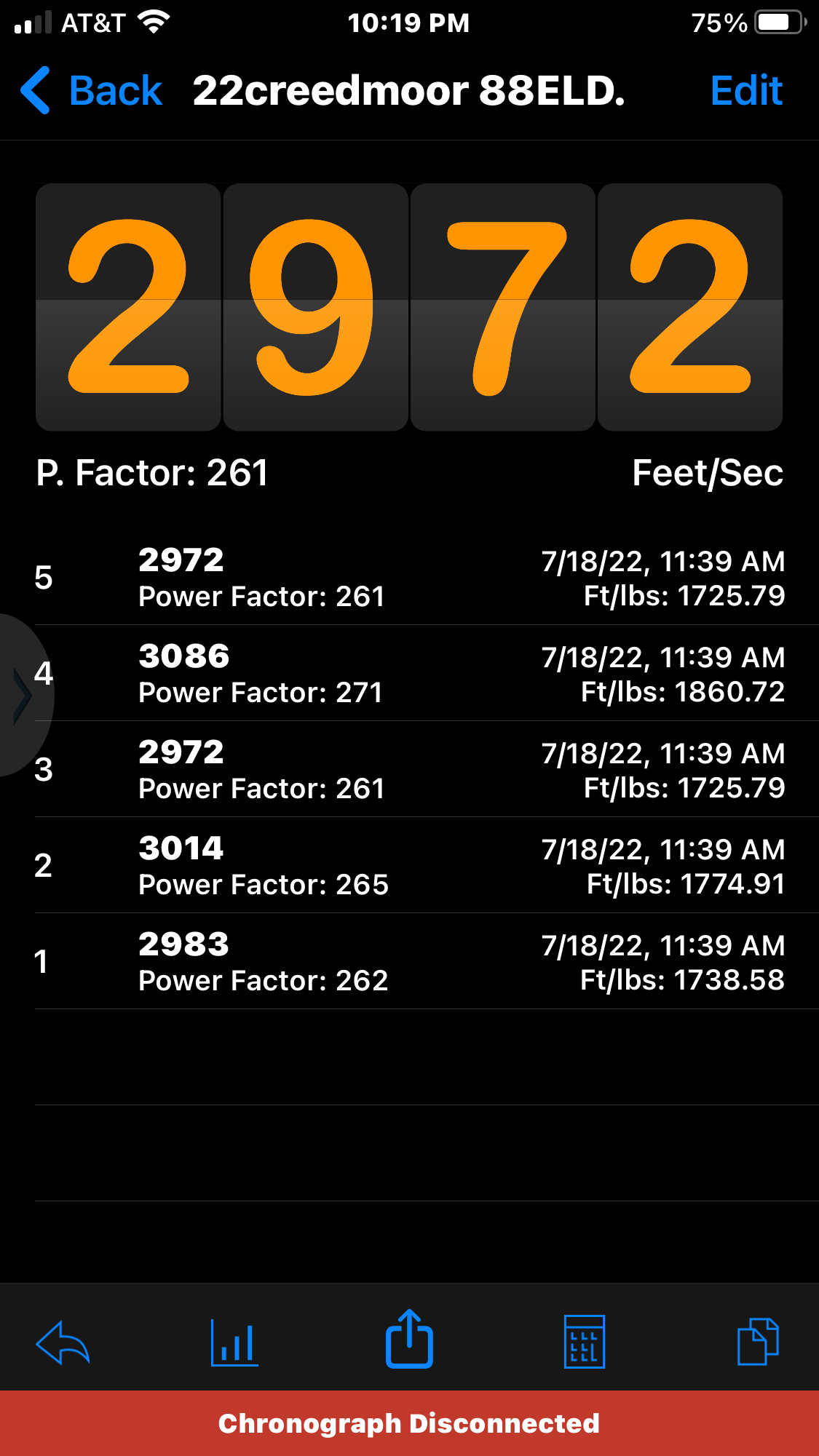Screen dimensions: 819x1456
Task: Share this shot string
Action: (409, 1339)
